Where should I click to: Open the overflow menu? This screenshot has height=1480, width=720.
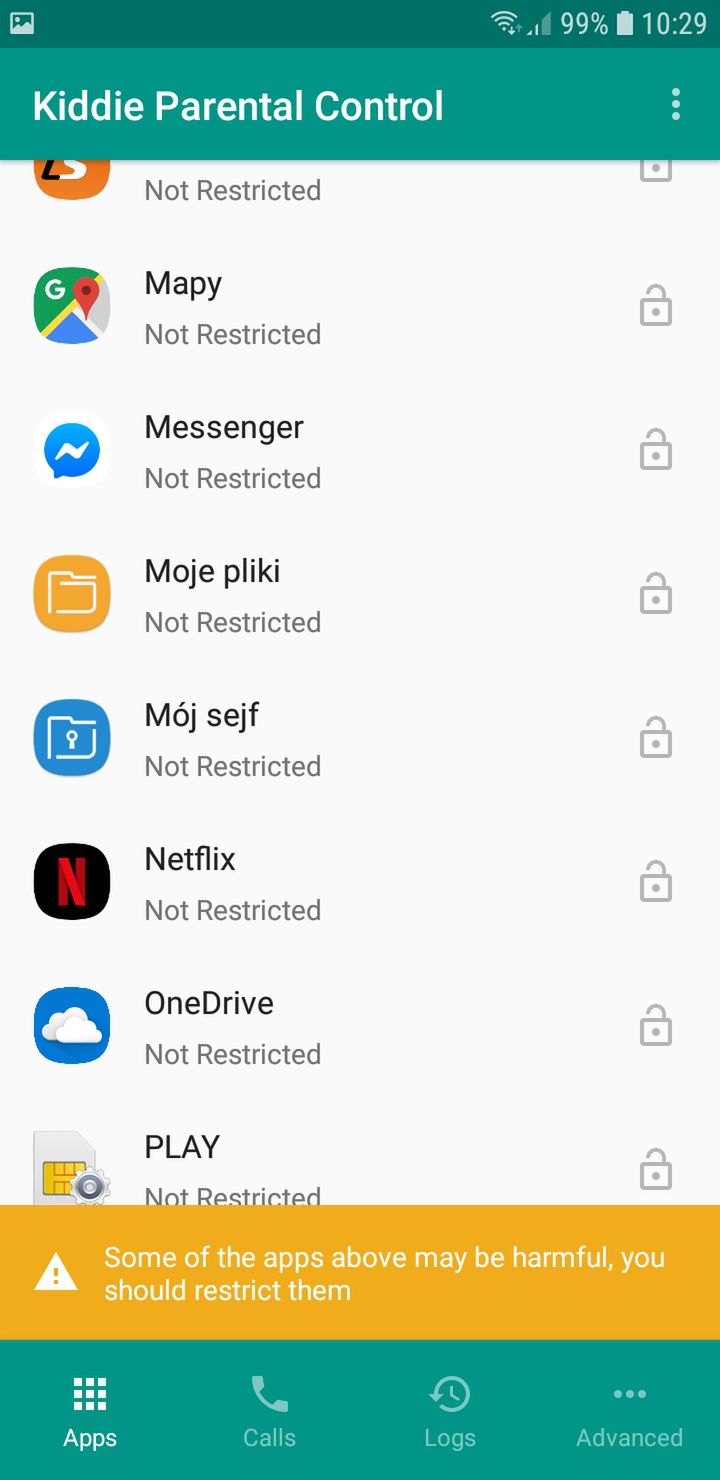coord(676,104)
